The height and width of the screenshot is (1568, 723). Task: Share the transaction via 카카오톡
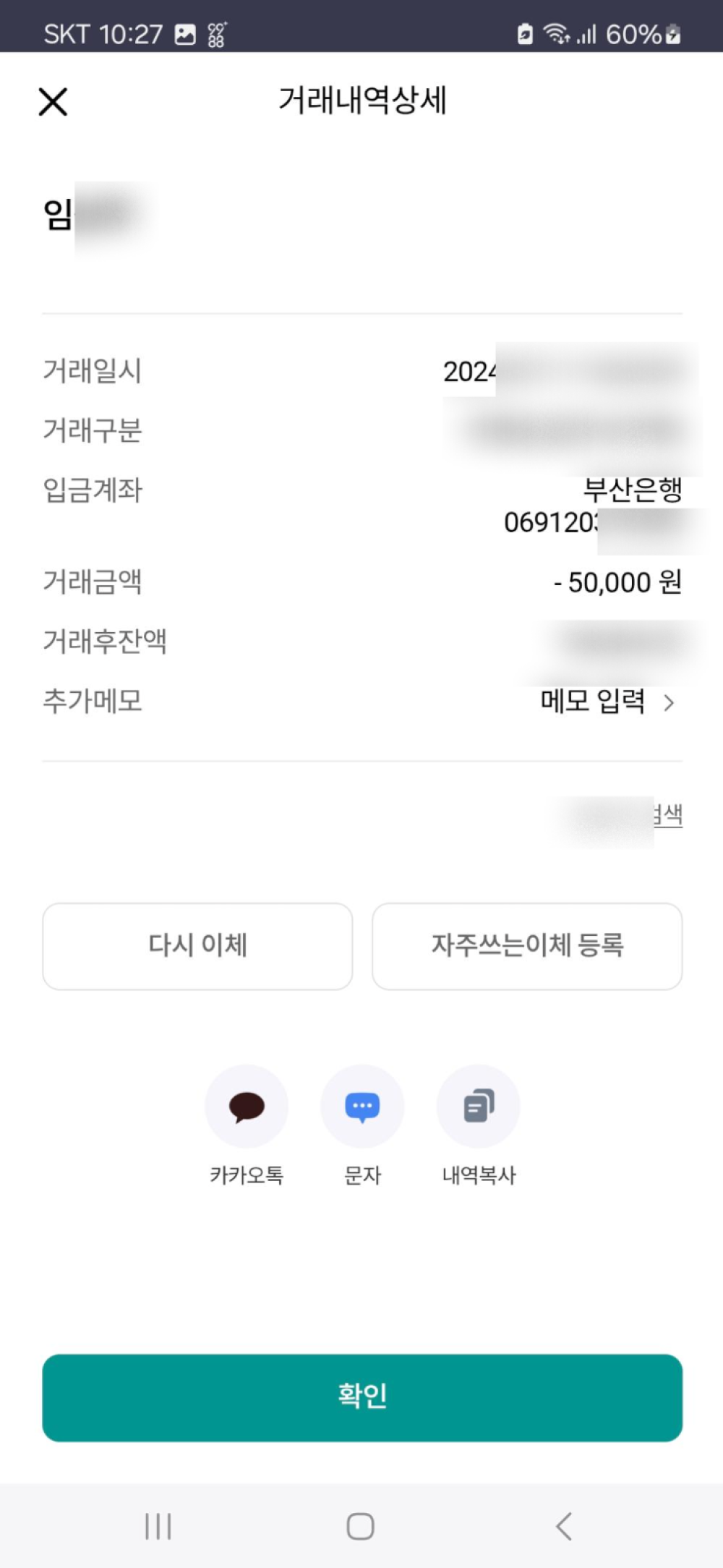(x=247, y=1107)
